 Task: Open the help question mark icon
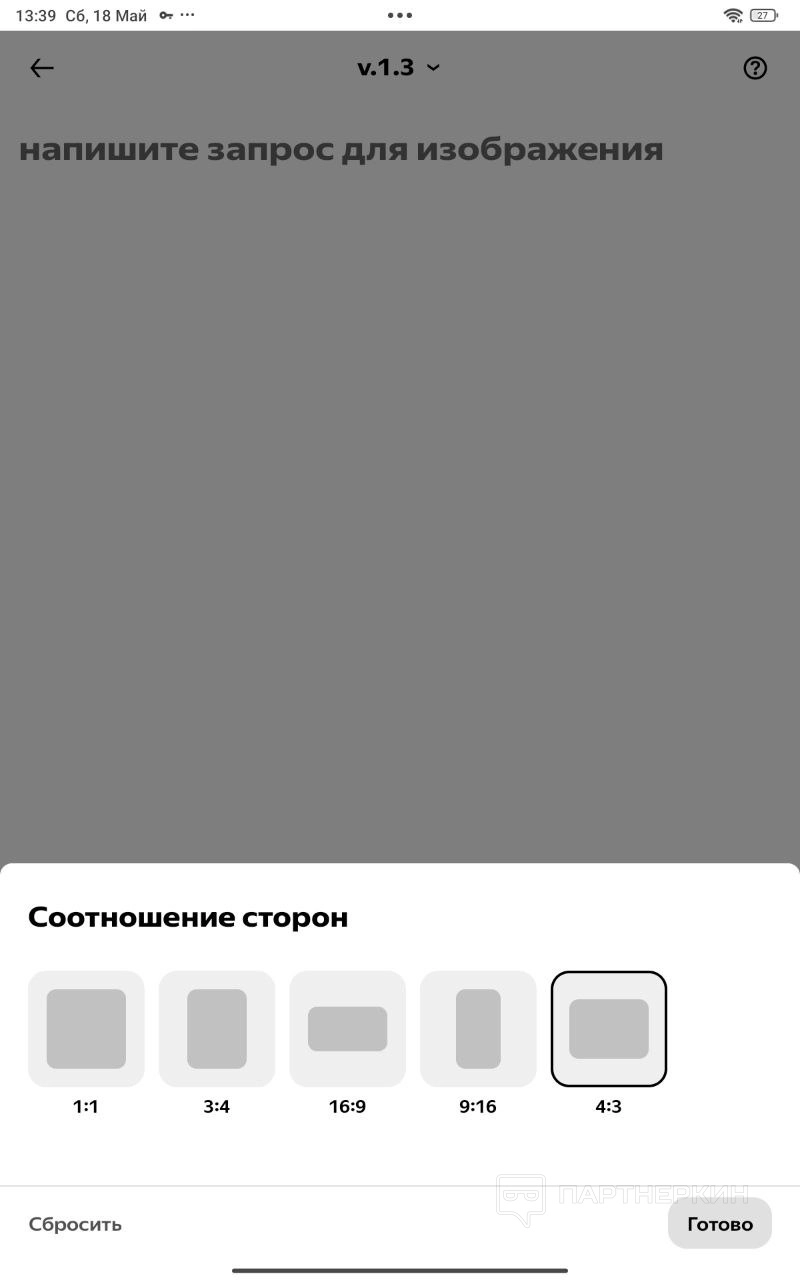755,68
